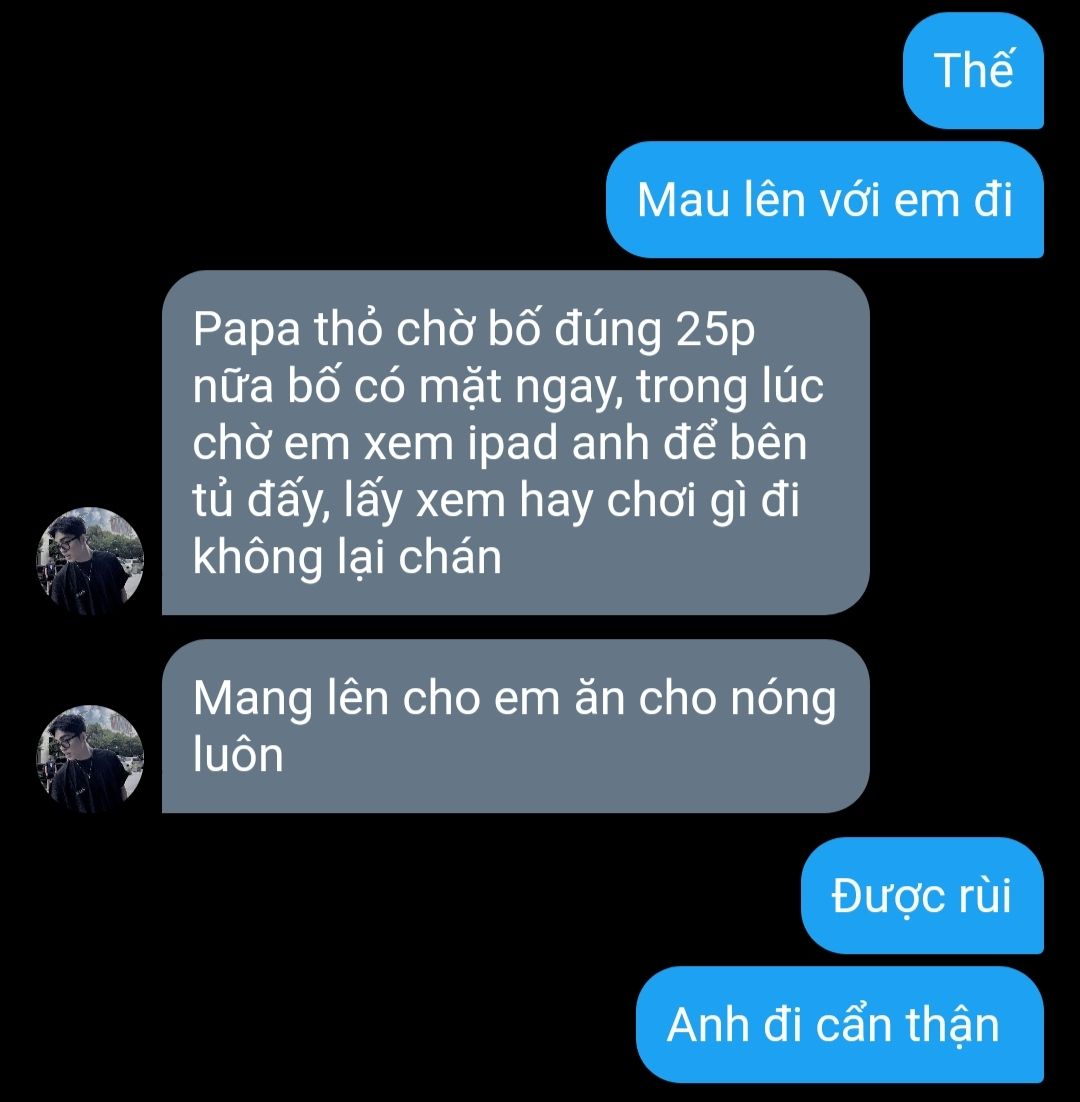Open sender's avatar beside the "Papa thỏ" message
This screenshot has width=1080, height=1102.
point(90,560)
